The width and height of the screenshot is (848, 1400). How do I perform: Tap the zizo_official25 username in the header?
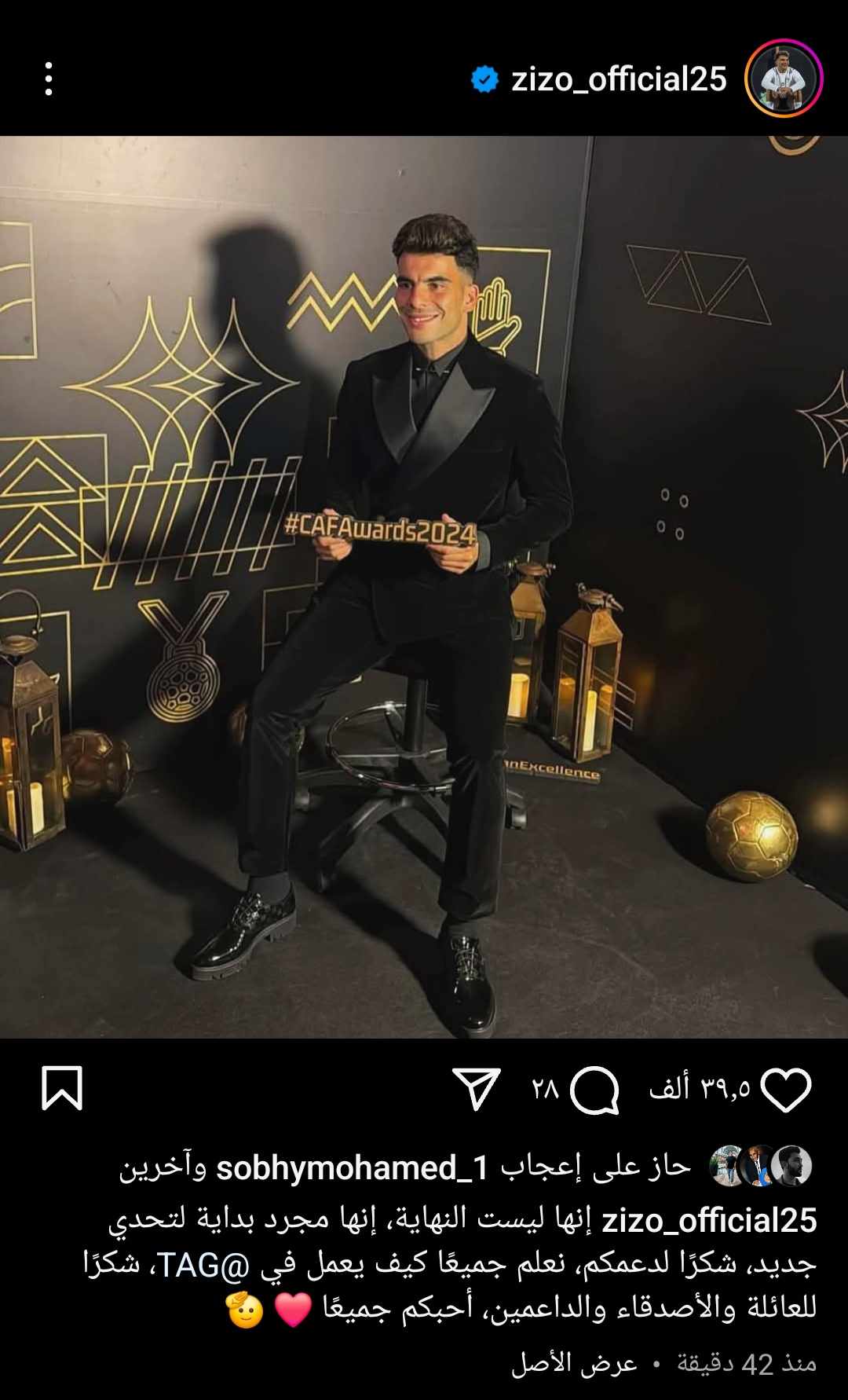(x=619, y=79)
